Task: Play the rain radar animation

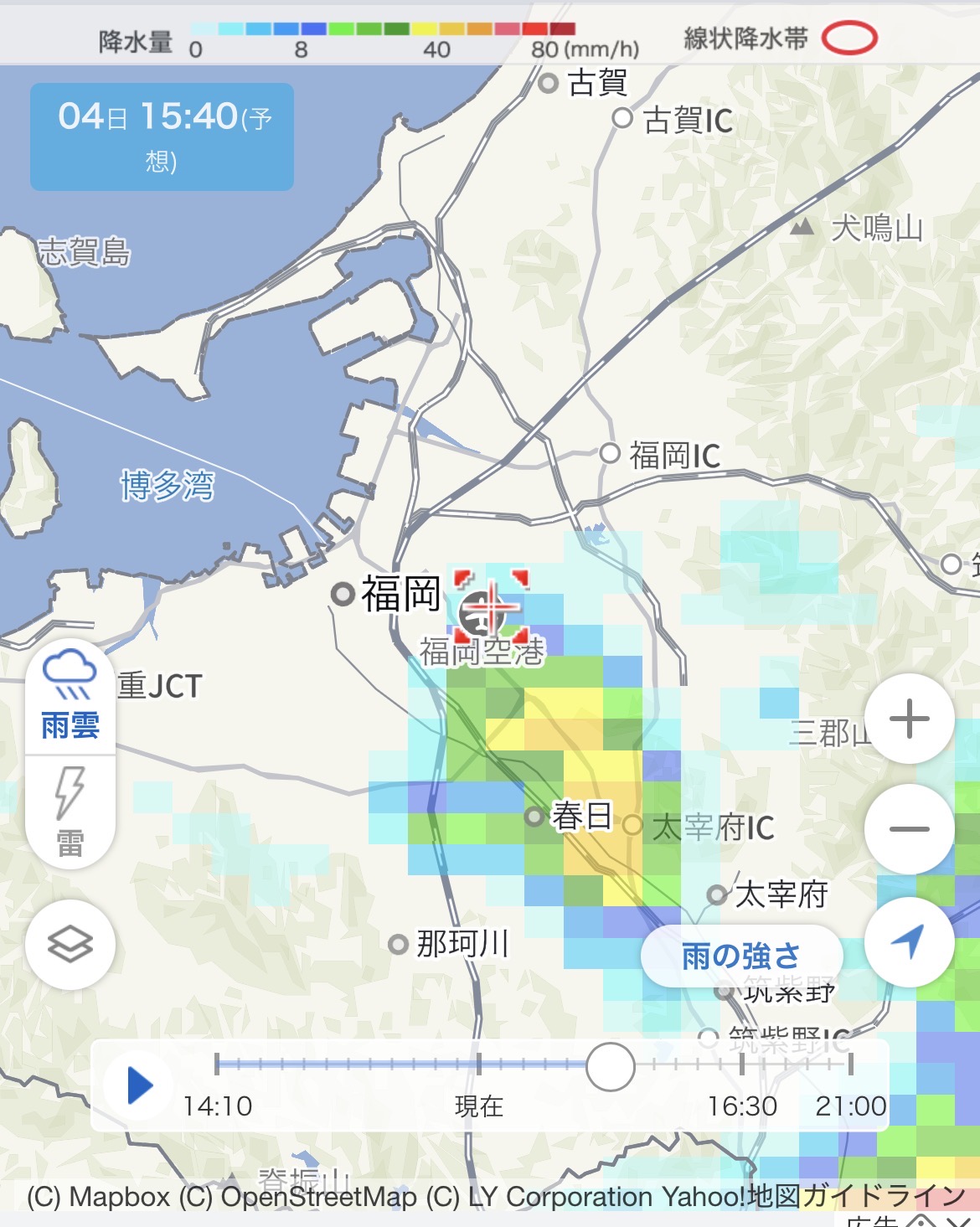Action: (139, 1085)
